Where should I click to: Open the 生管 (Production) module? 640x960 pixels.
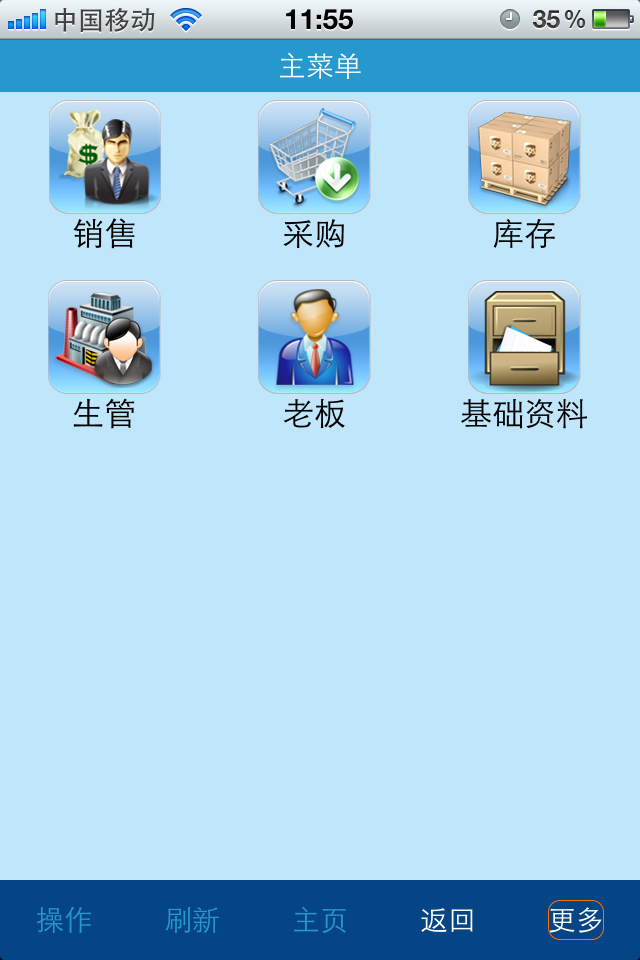(105, 337)
